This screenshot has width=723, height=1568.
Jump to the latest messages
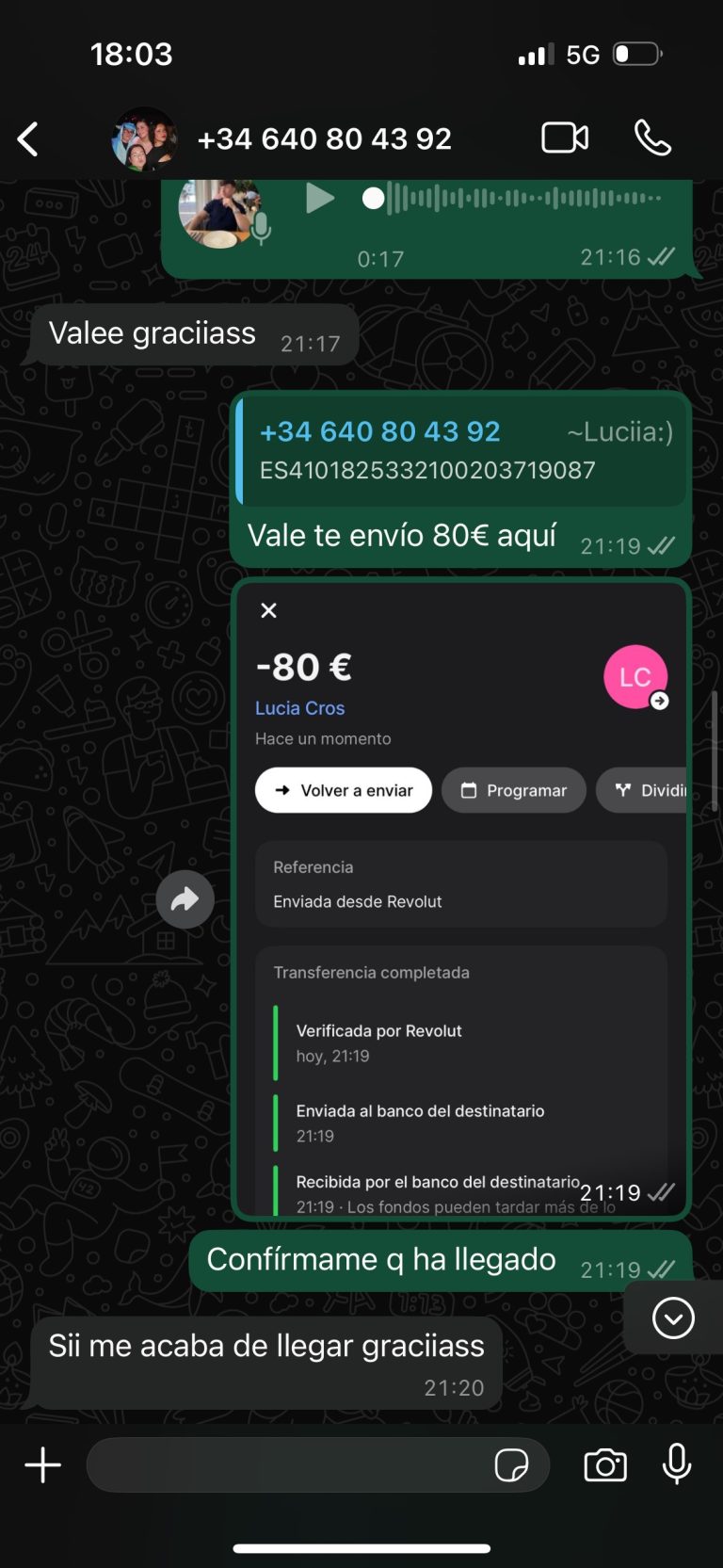coord(673,1317)
